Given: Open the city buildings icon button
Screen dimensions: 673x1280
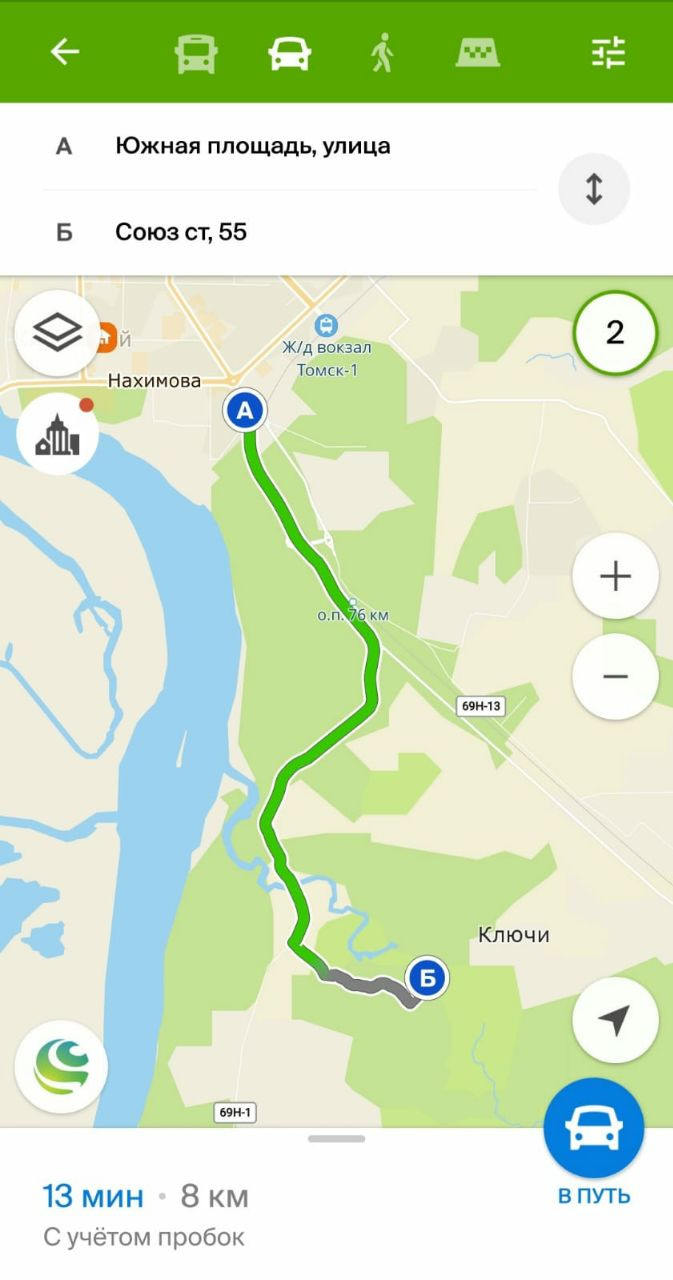Looking at the screenshot, I should pos(57,434).
